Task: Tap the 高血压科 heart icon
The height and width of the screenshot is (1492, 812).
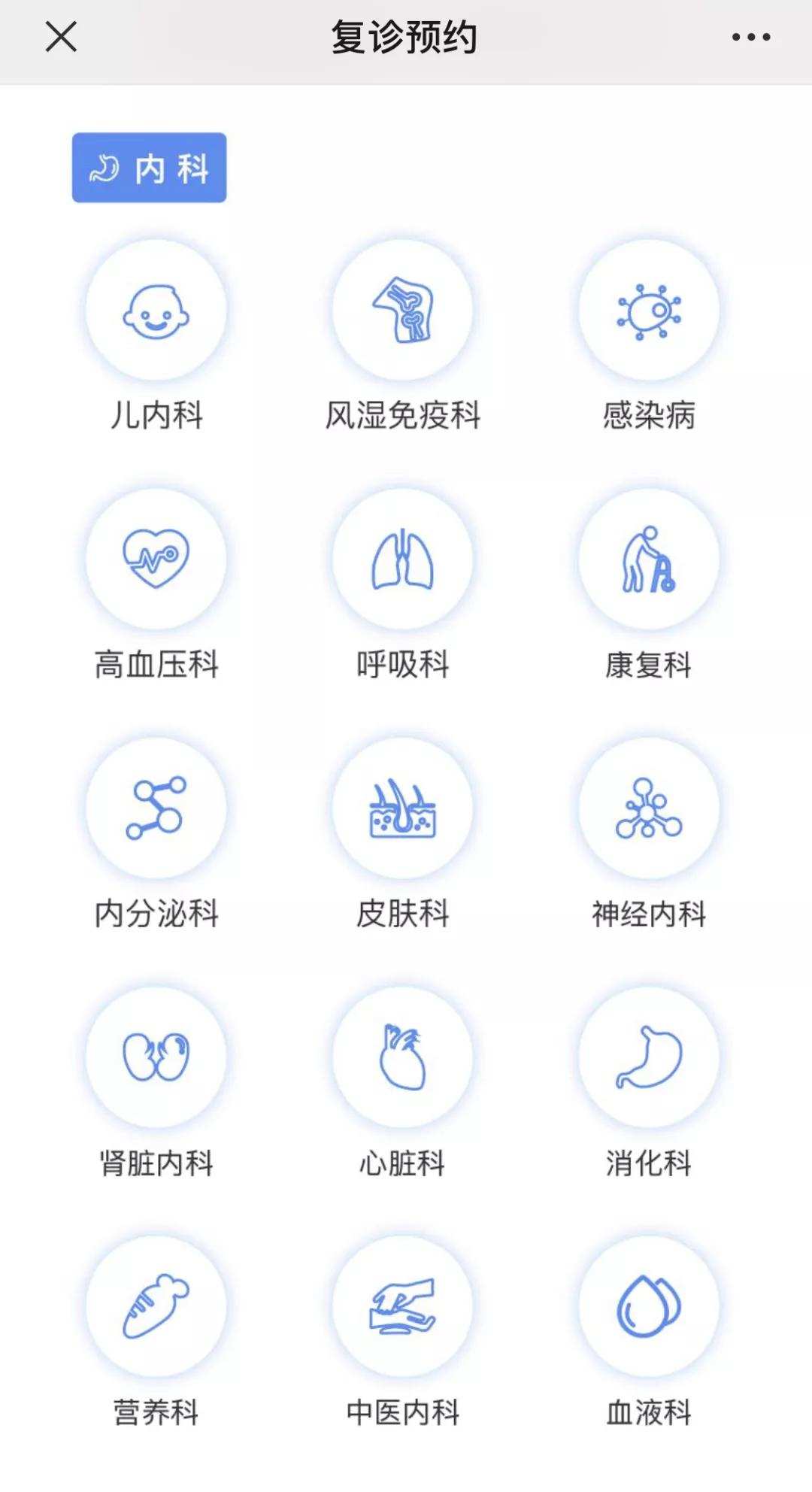Action: (156, 559)
